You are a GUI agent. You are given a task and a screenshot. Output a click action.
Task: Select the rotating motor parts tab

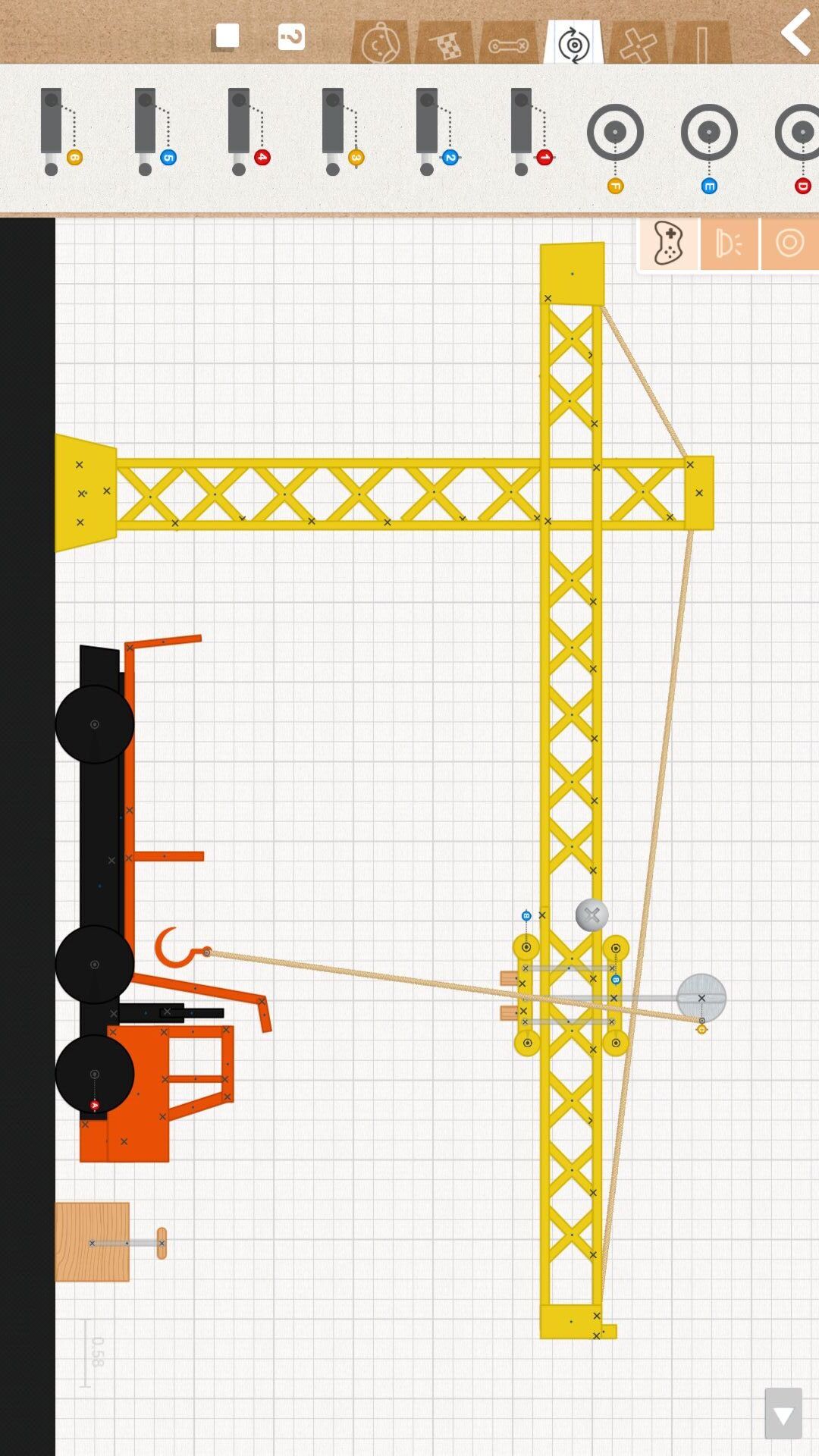click(x=574, y=42)
